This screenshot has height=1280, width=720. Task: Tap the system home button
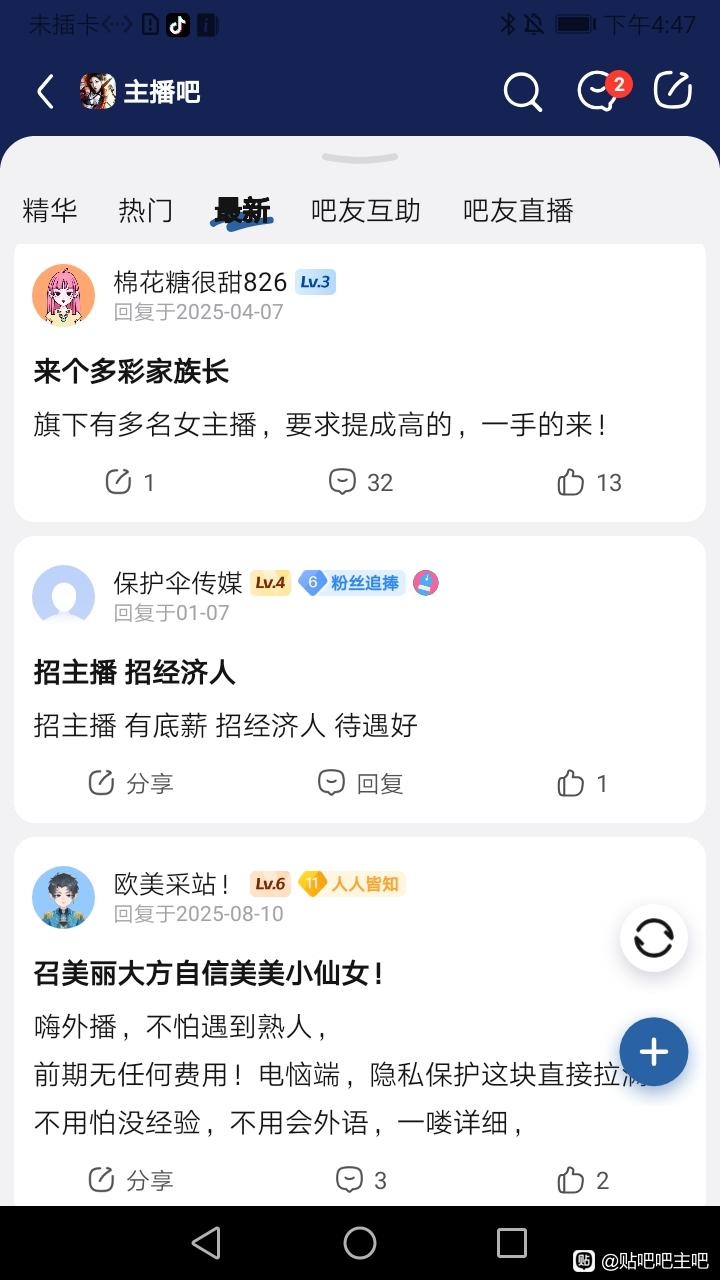[x=360, y=1243]
